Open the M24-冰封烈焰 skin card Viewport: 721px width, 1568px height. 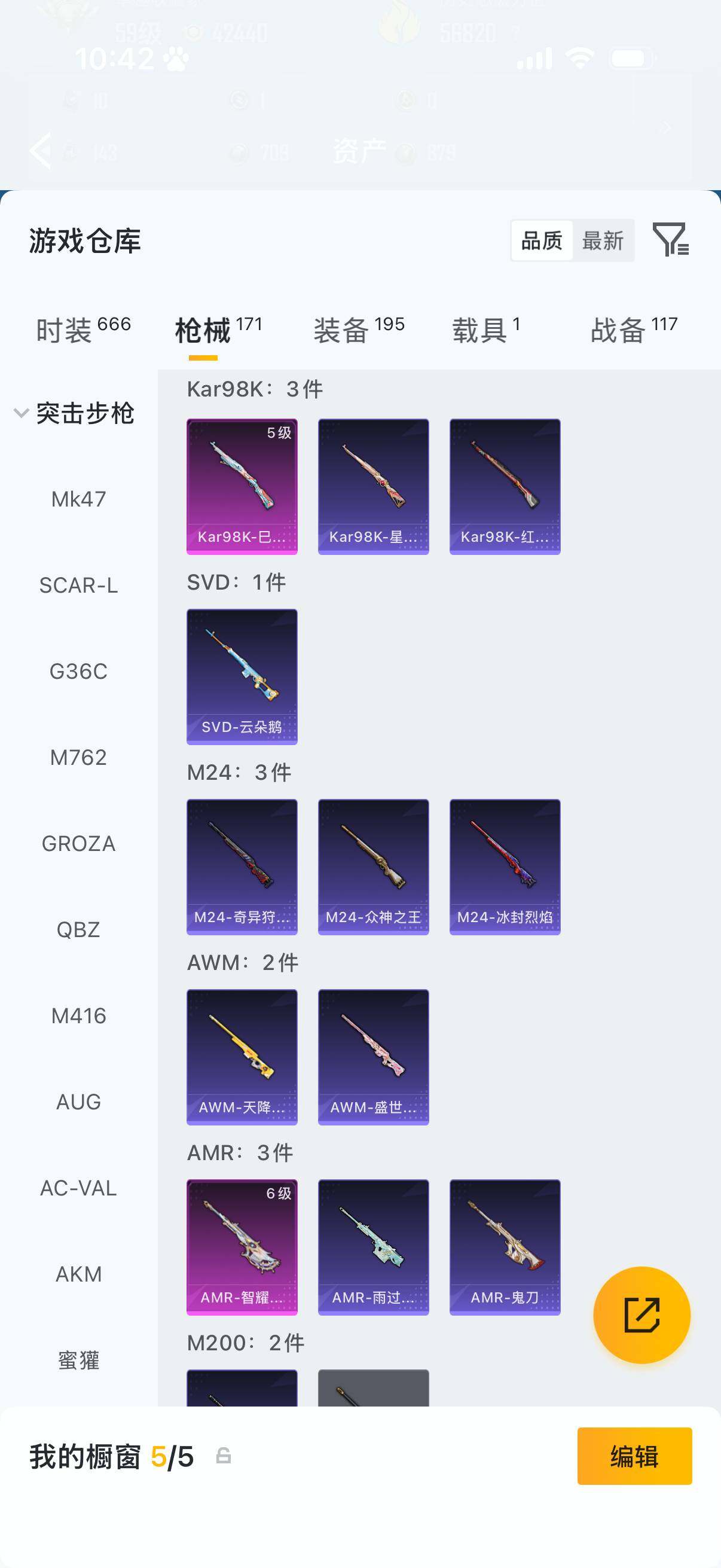505,866
